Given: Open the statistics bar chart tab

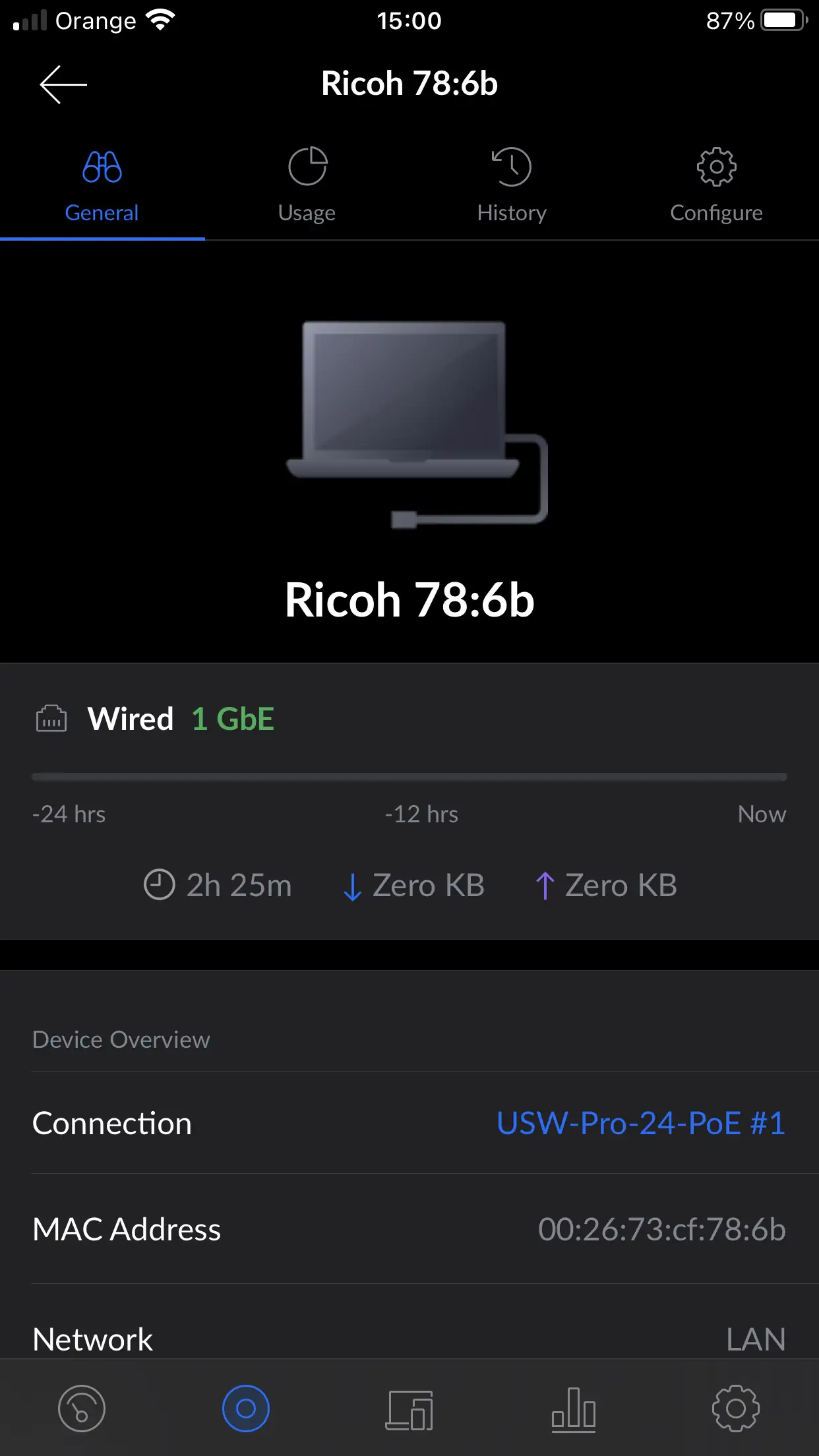Looking at the screenshot, I should pos(573,1410).
